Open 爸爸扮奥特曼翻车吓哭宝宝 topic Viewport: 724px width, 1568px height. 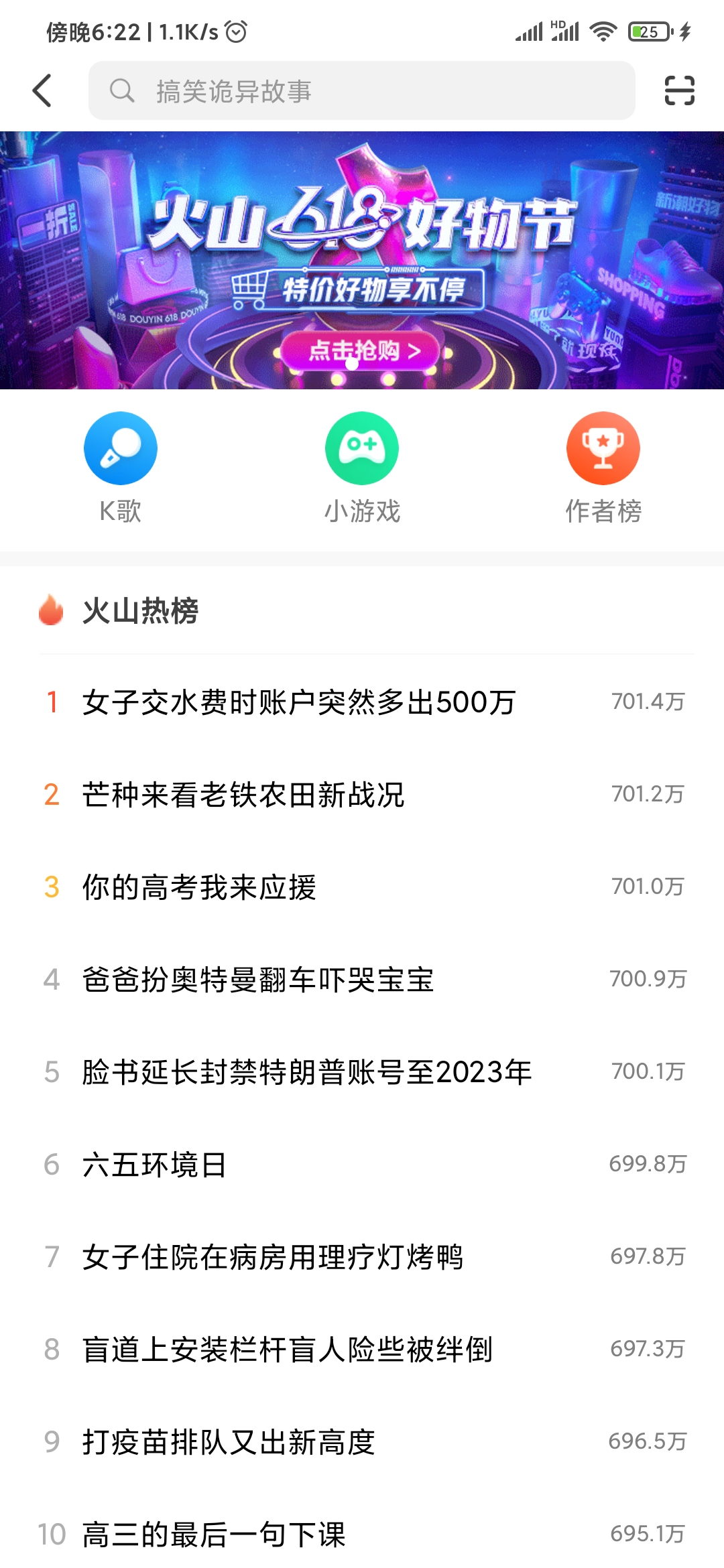coord(258,980)
